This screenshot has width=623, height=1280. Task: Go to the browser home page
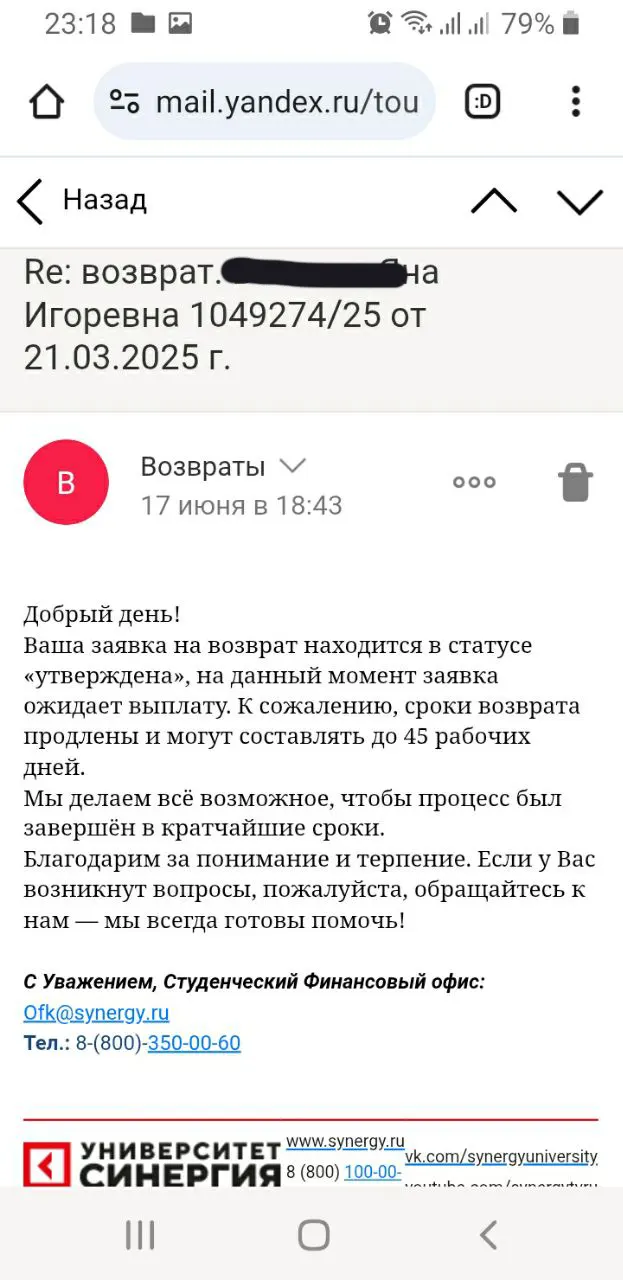pyautogui.click(x=47, y=101)
